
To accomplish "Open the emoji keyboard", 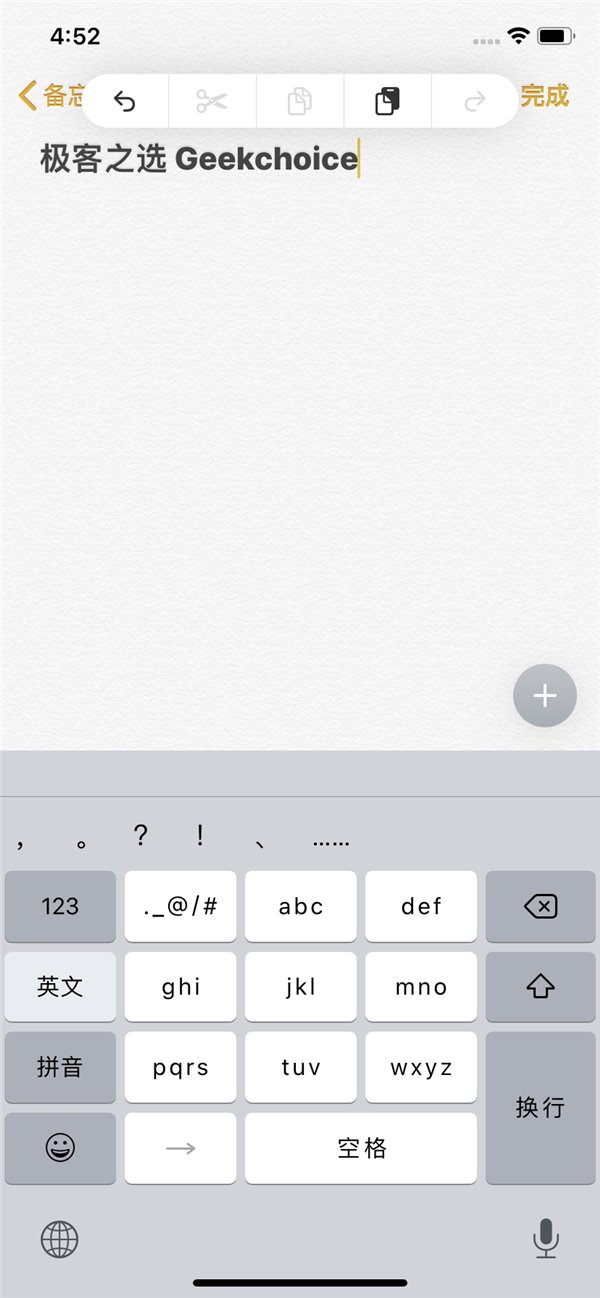I will (x=60, y=1148).
